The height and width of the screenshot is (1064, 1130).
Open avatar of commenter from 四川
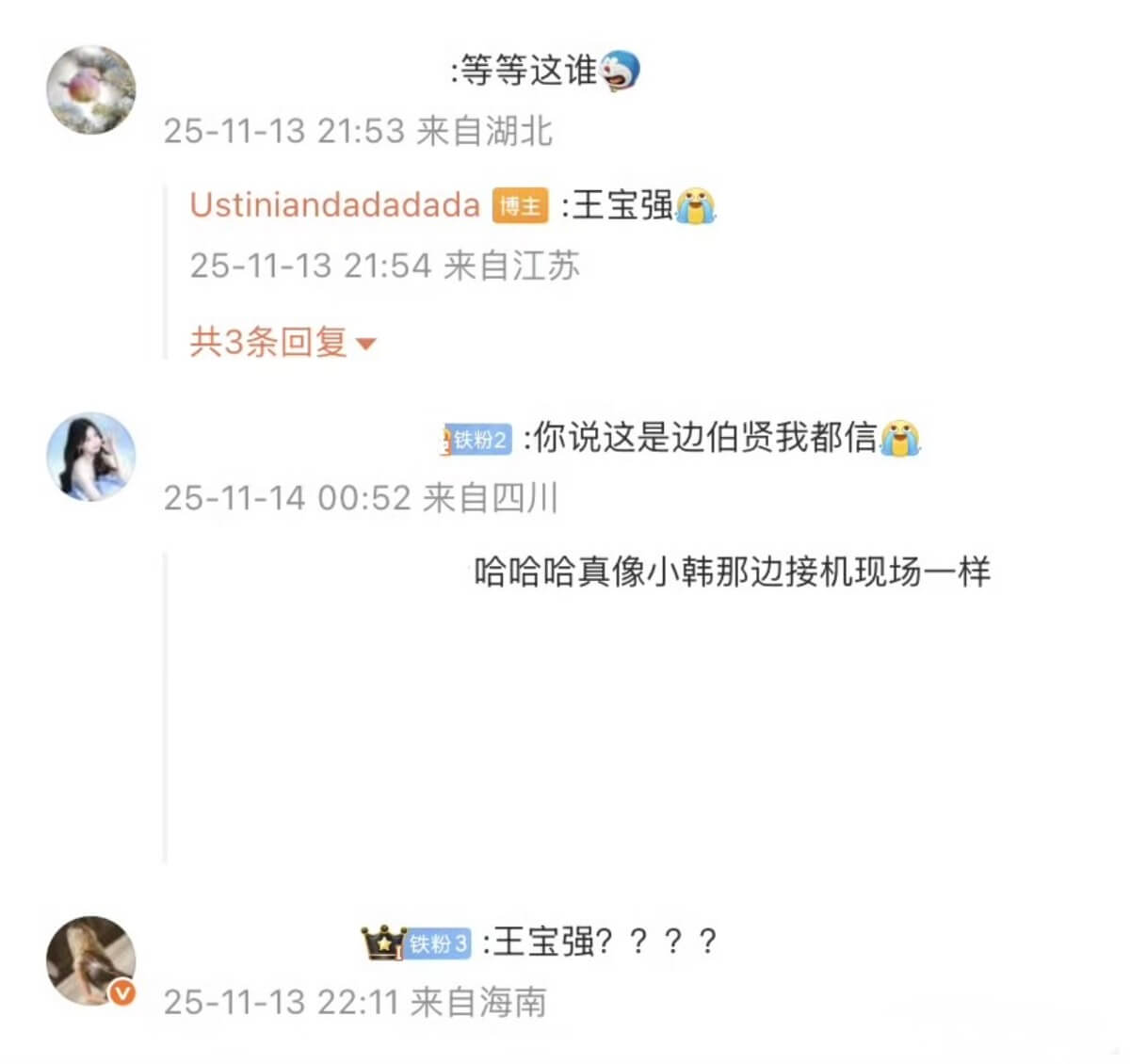coord(91,456)
